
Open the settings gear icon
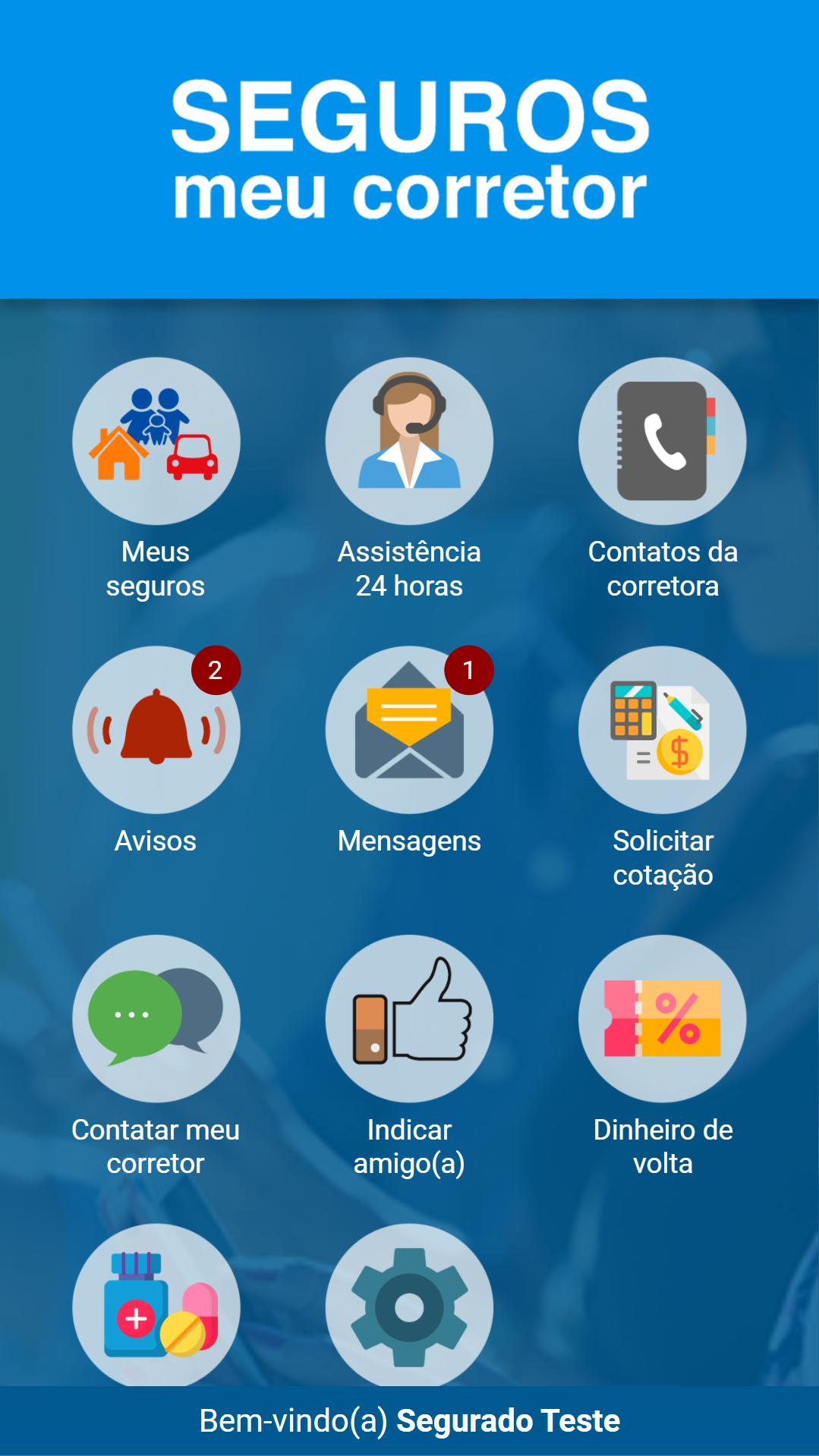click(409, 1306)
